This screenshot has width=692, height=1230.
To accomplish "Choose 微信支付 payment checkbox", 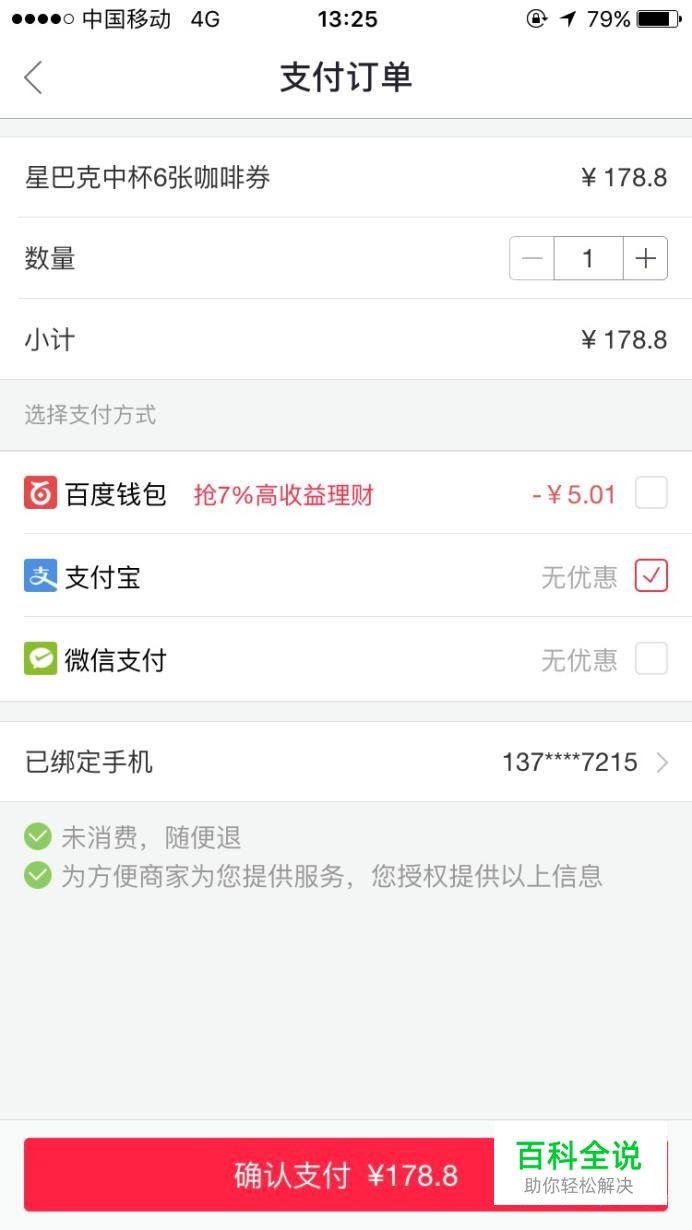I will point(651,659).
